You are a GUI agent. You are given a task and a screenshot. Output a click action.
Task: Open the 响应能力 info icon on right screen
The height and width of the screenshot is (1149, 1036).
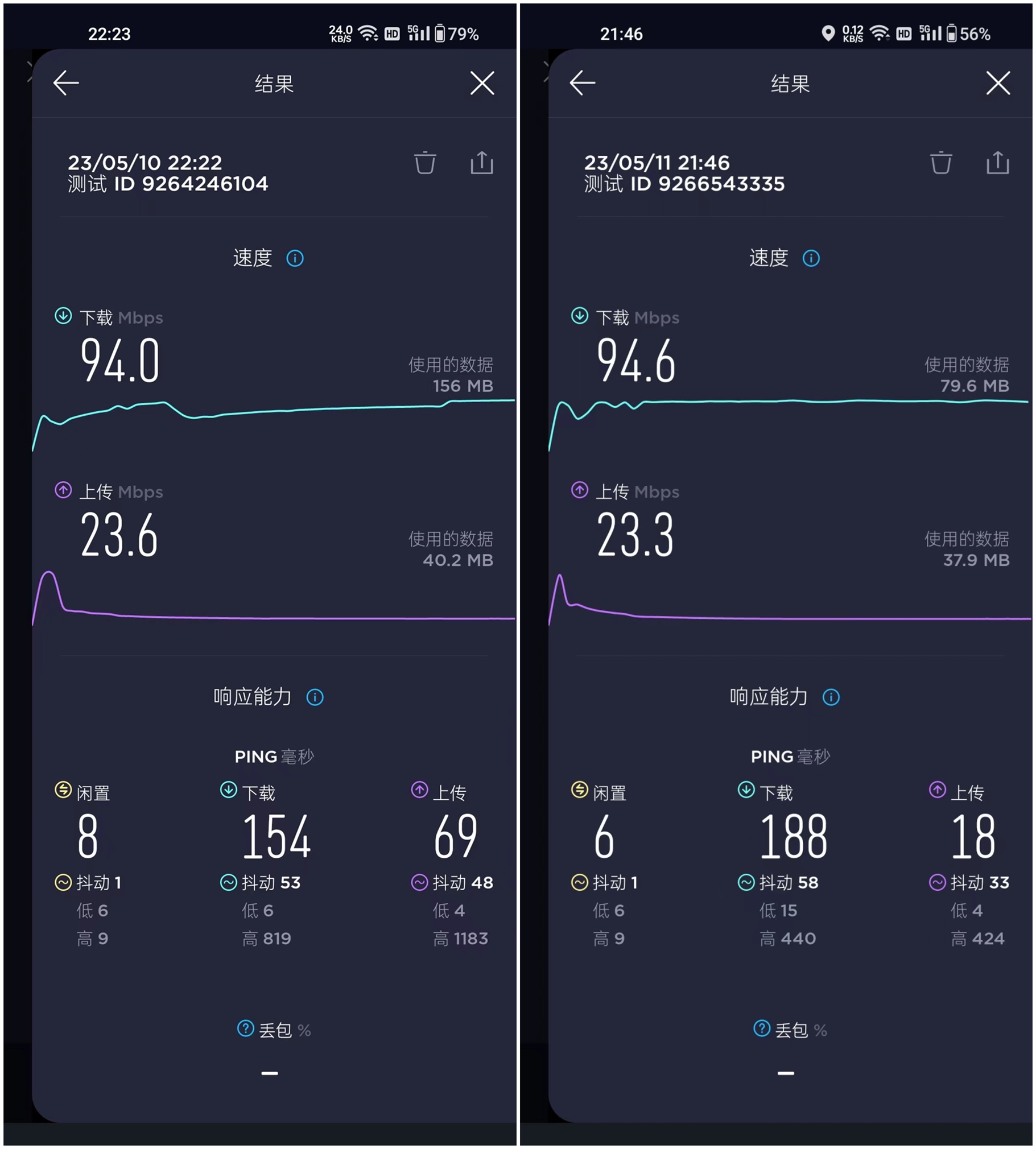pyautogui.click(x=831, y=697)
